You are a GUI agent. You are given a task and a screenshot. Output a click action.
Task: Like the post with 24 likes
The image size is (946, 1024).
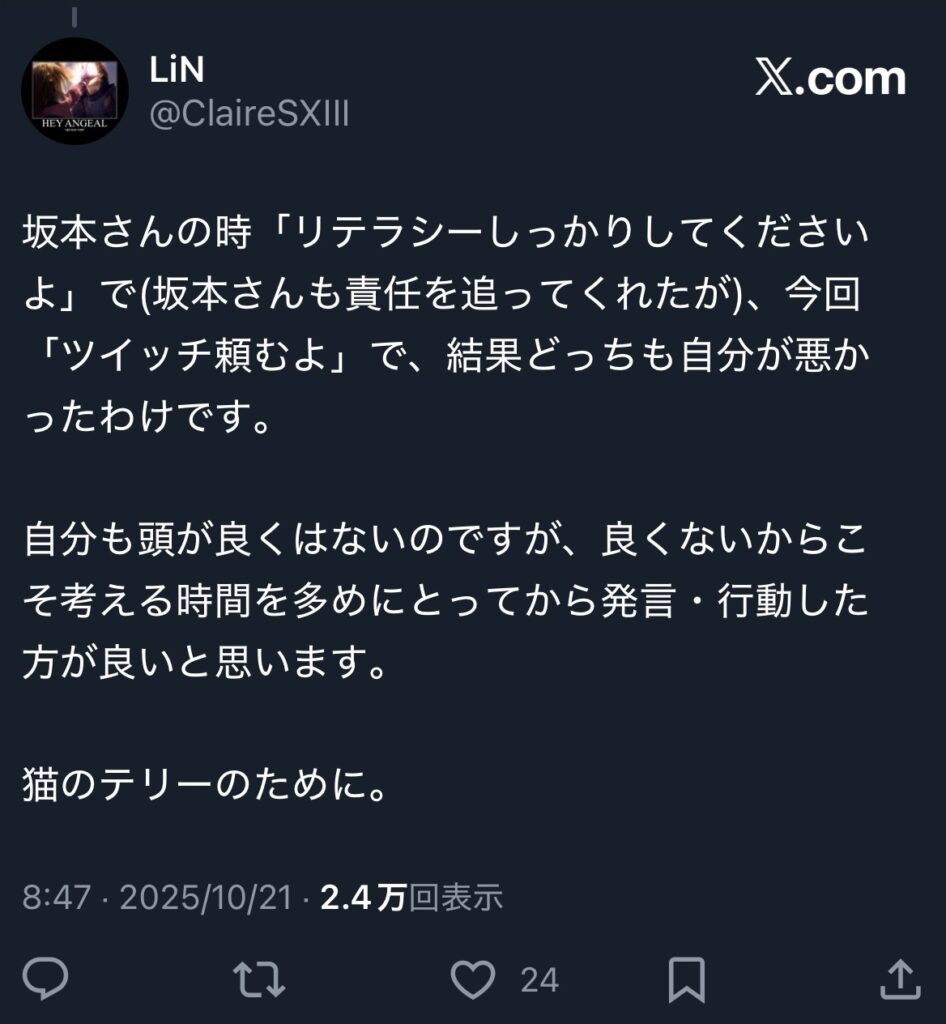[x=474, y=979]
